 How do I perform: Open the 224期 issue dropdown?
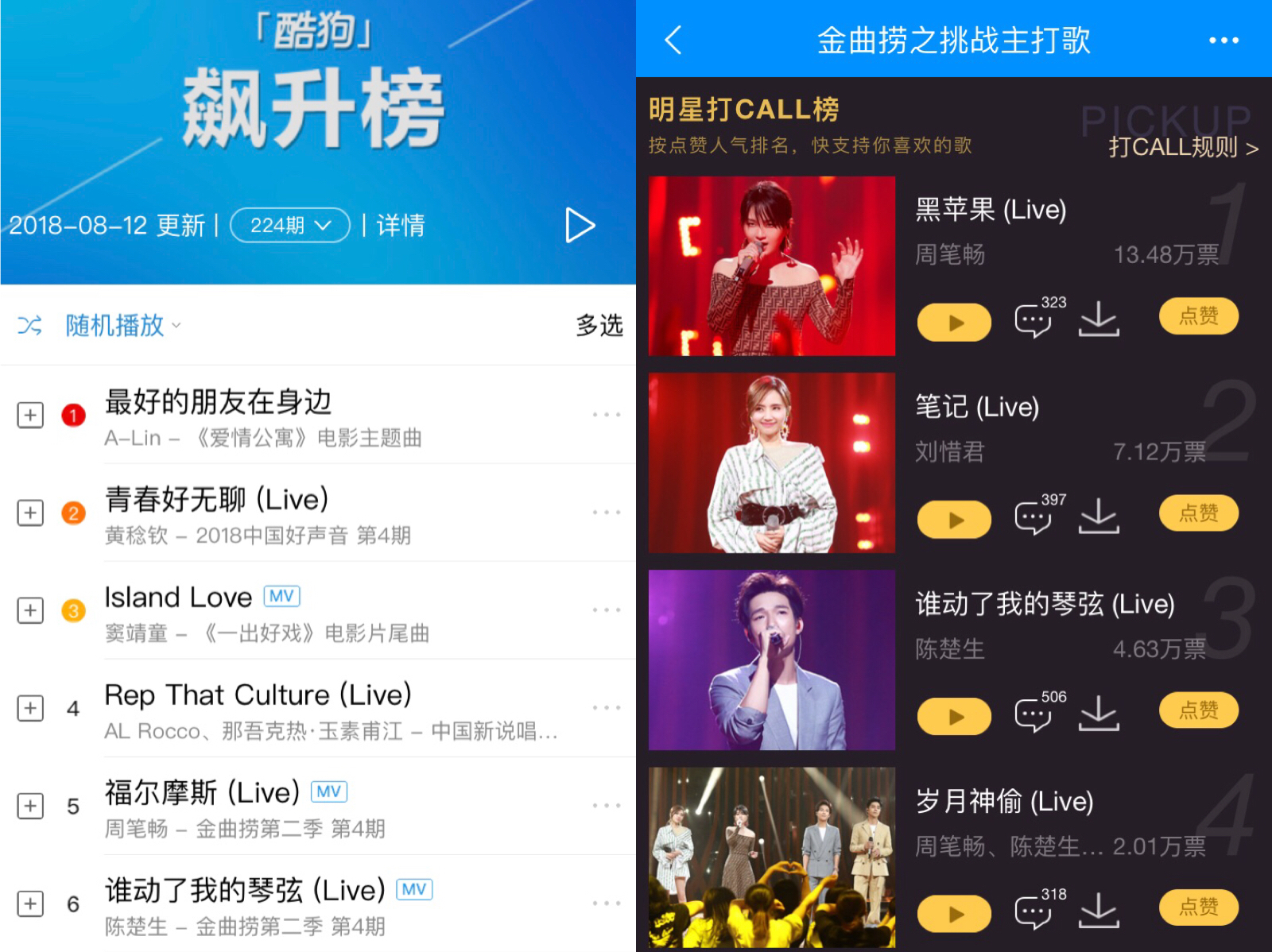(x=289, y=226)
